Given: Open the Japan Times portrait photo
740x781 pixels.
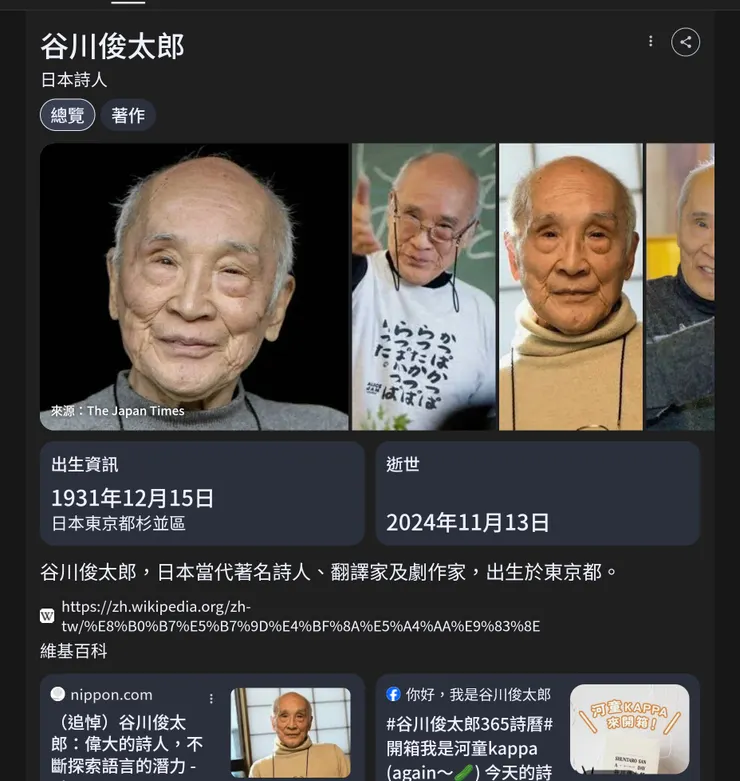Looking at the screenshot, I should coord(192,287).
